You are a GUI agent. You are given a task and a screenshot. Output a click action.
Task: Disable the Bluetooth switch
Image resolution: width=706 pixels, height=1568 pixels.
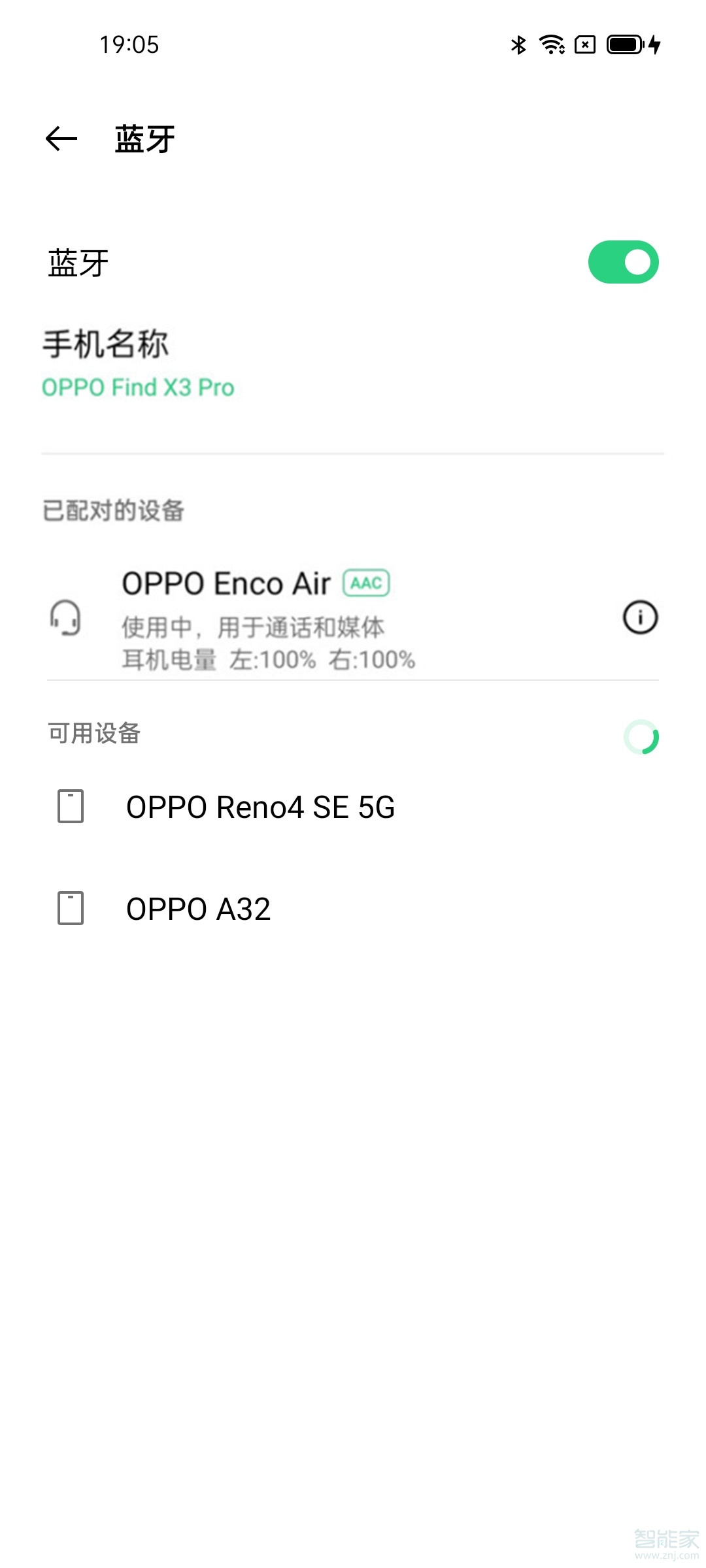(x=623, y=261)
